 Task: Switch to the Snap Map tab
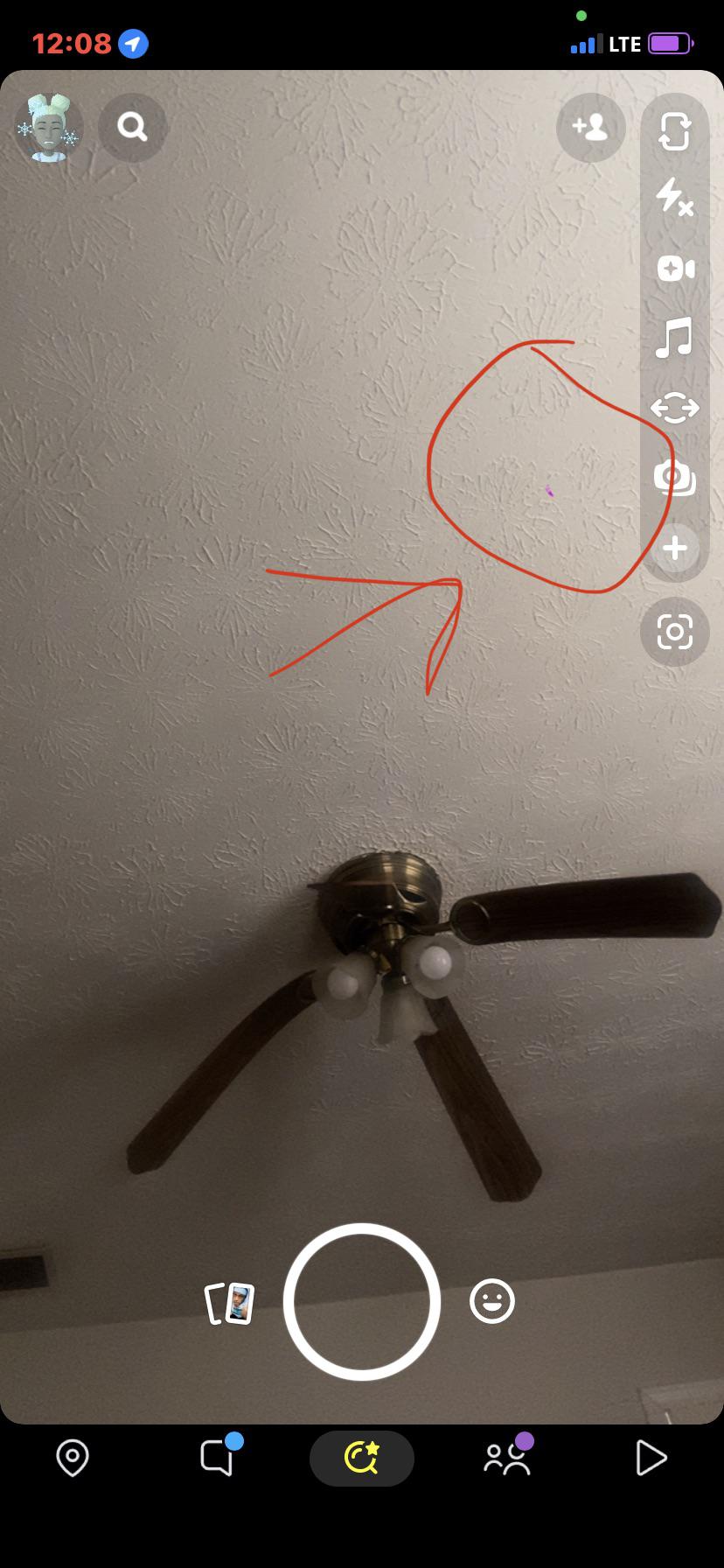73,1459
